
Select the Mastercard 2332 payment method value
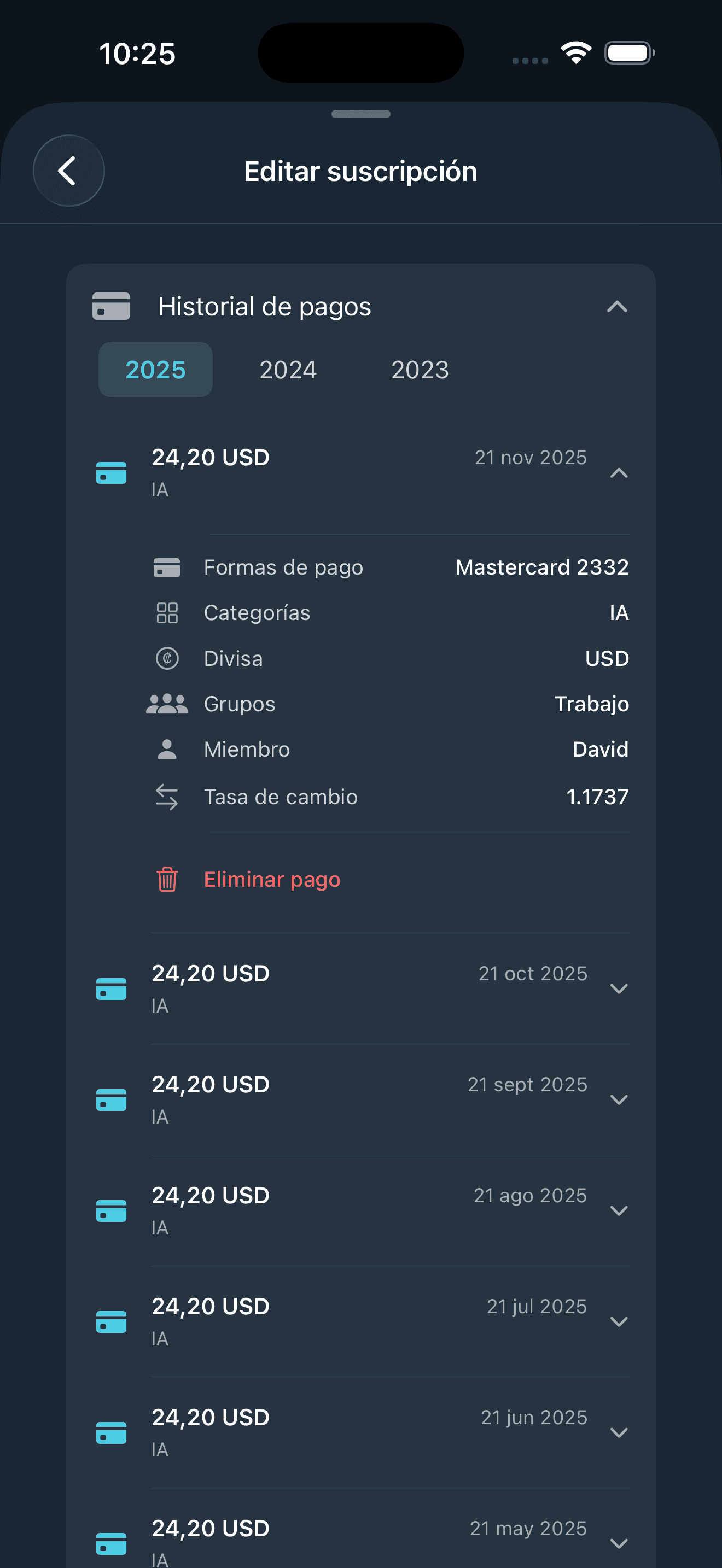coord(542,567)
